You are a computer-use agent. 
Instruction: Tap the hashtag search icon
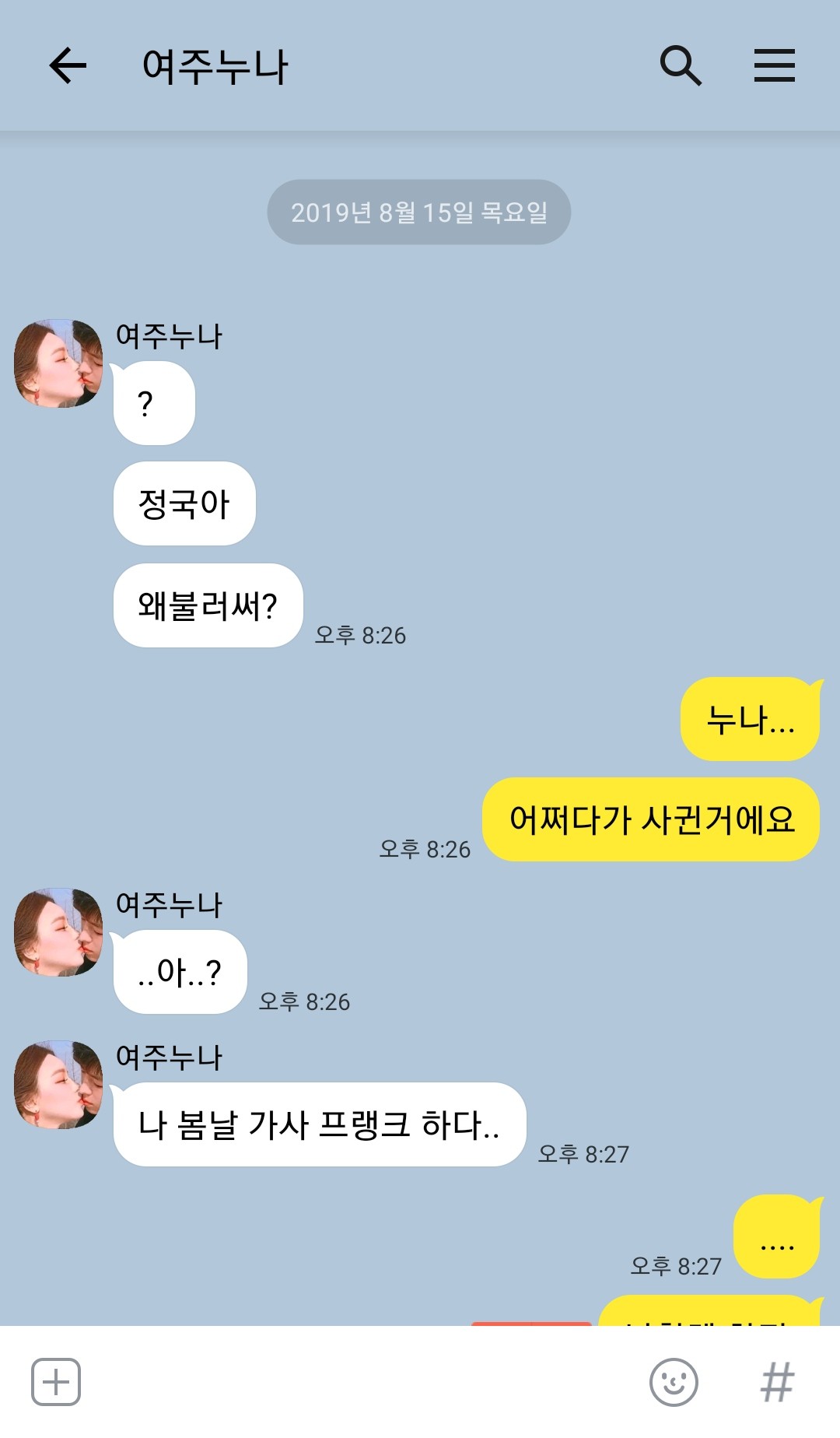(x=777, y=1382)
